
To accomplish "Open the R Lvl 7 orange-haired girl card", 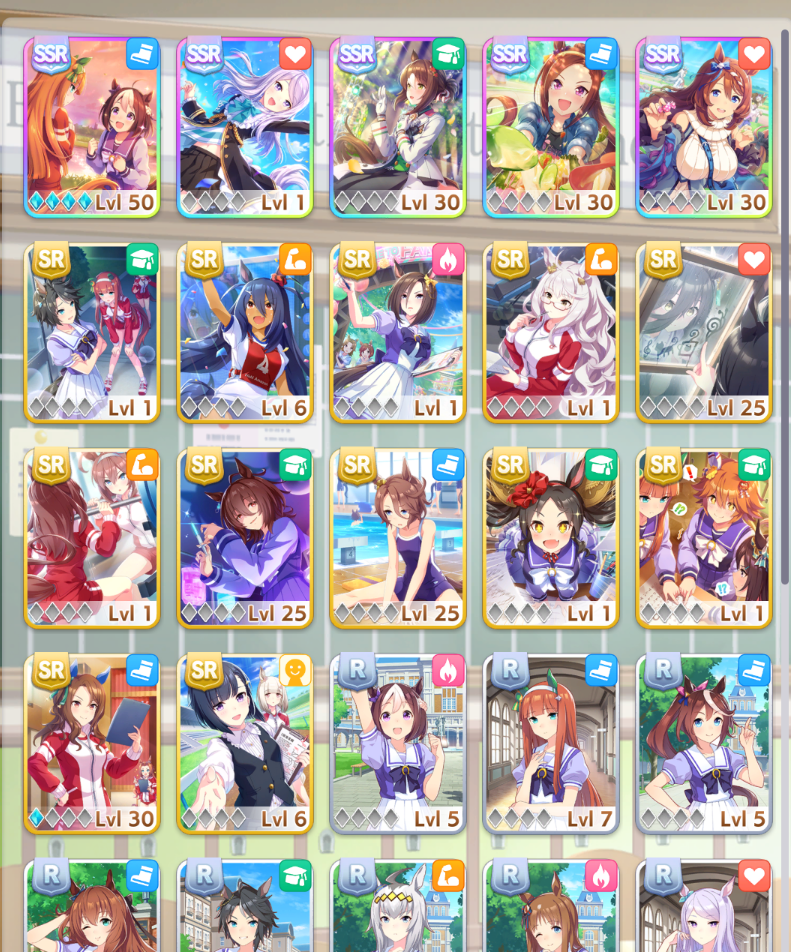I will click(x=551, y=744).
